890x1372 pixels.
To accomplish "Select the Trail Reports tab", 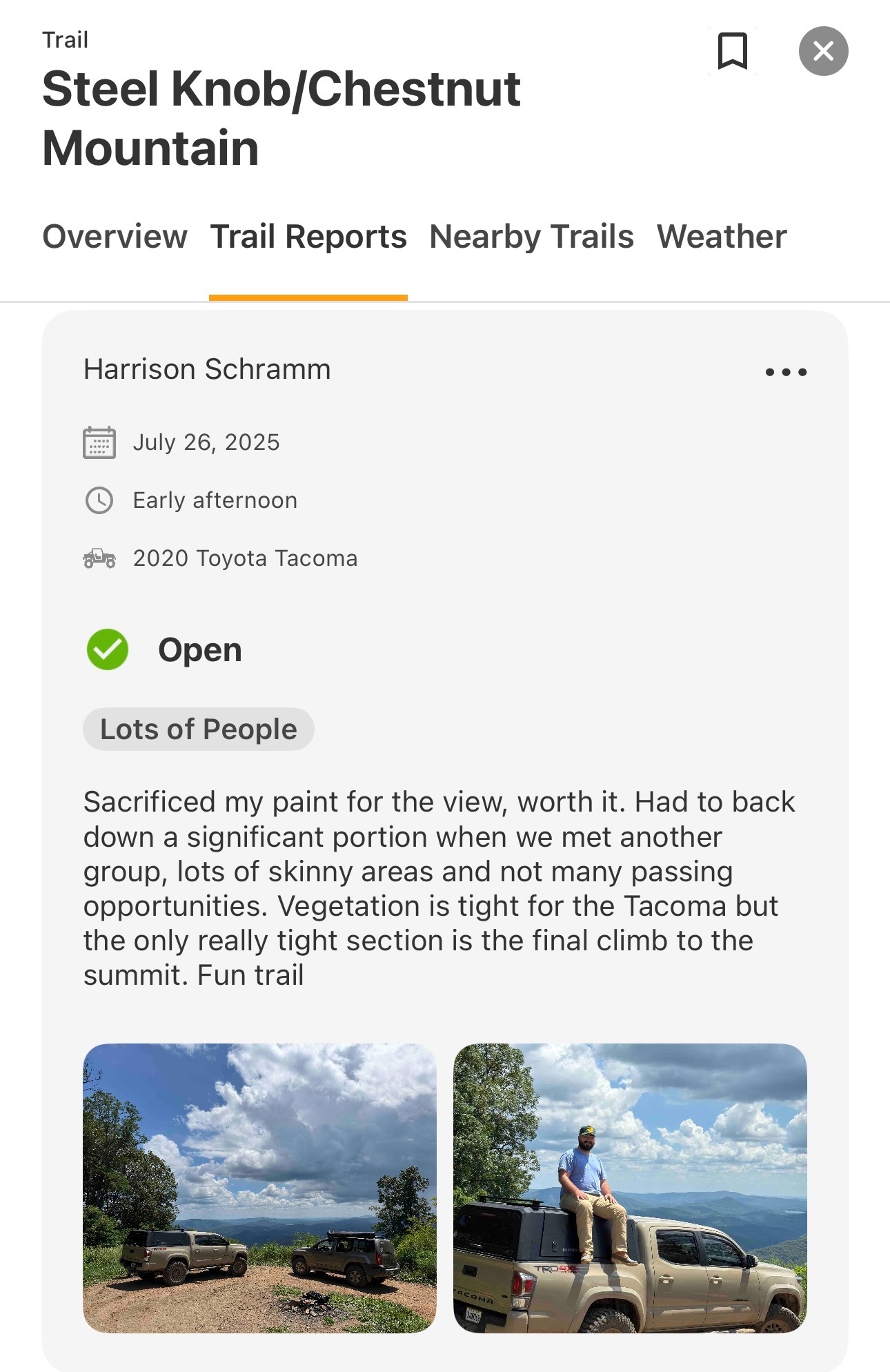I will [308, 237].
